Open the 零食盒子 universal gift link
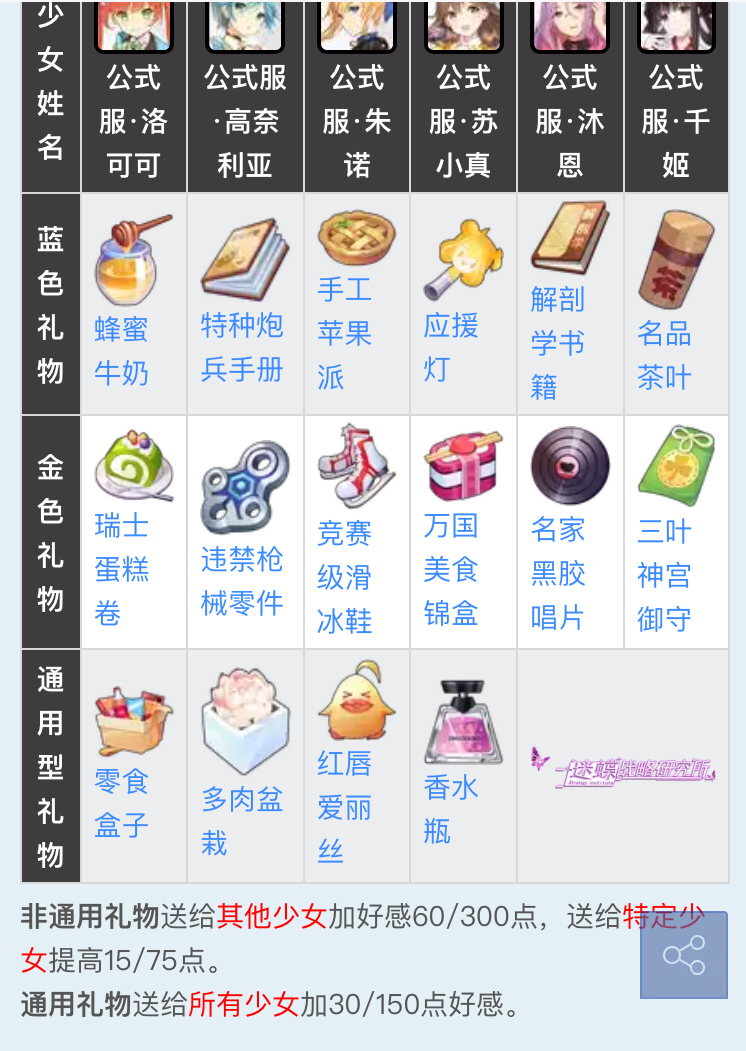Viewport: 746px width, 1051px height. (x=121, y=803)
